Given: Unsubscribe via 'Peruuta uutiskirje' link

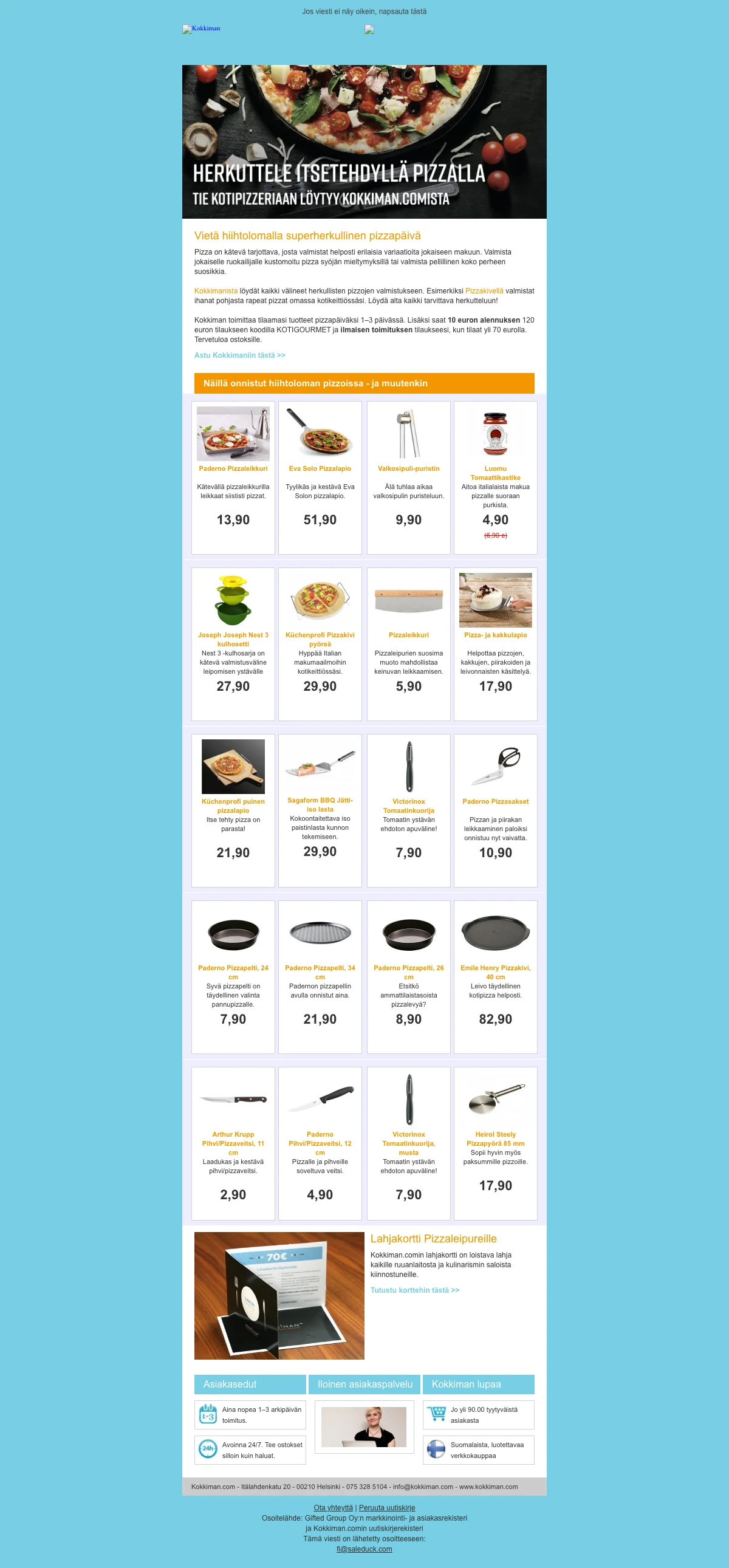Looking at the screenshot, I should click(x=387, y=1508).
